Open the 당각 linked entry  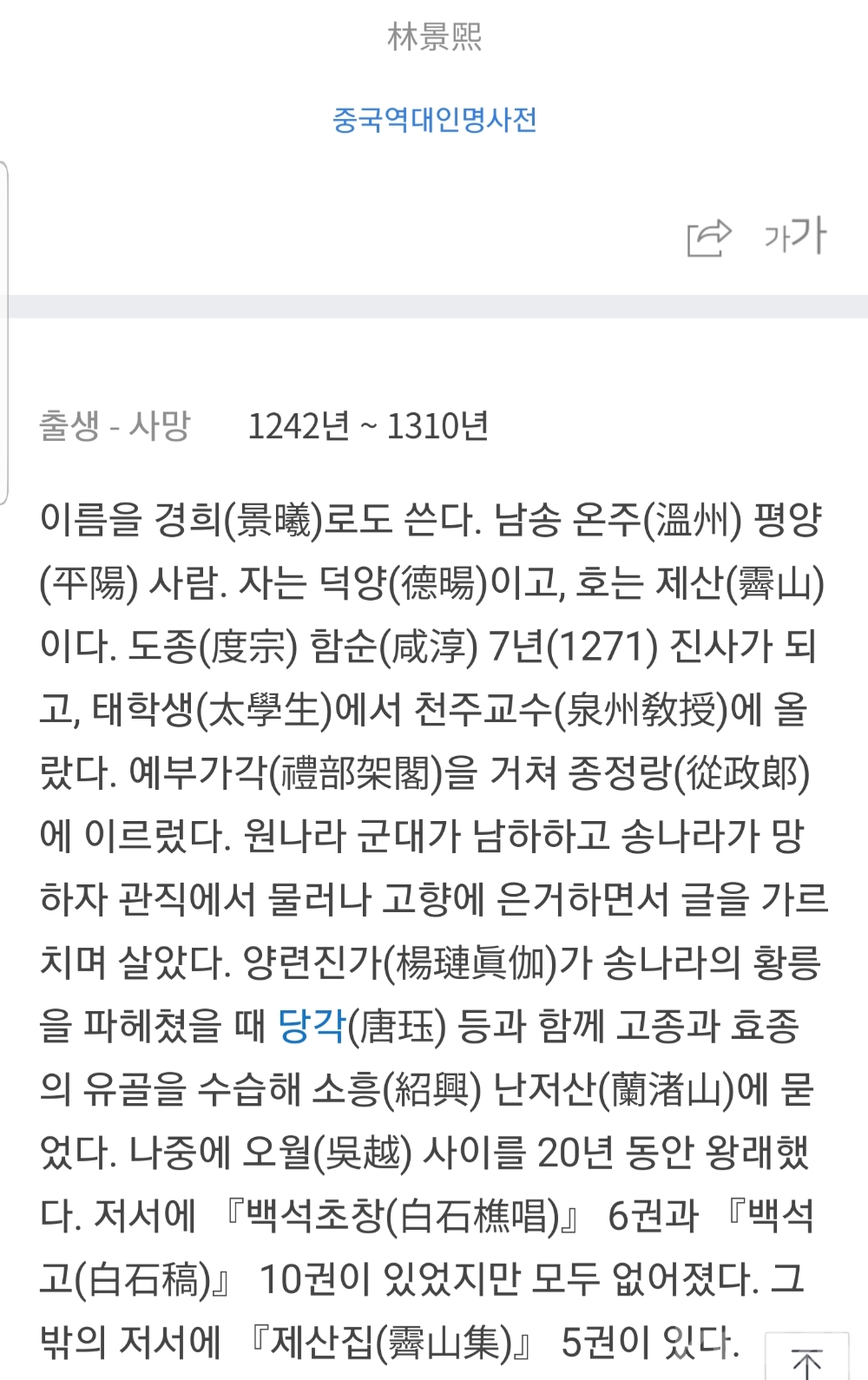click(x=312, y=1026)
